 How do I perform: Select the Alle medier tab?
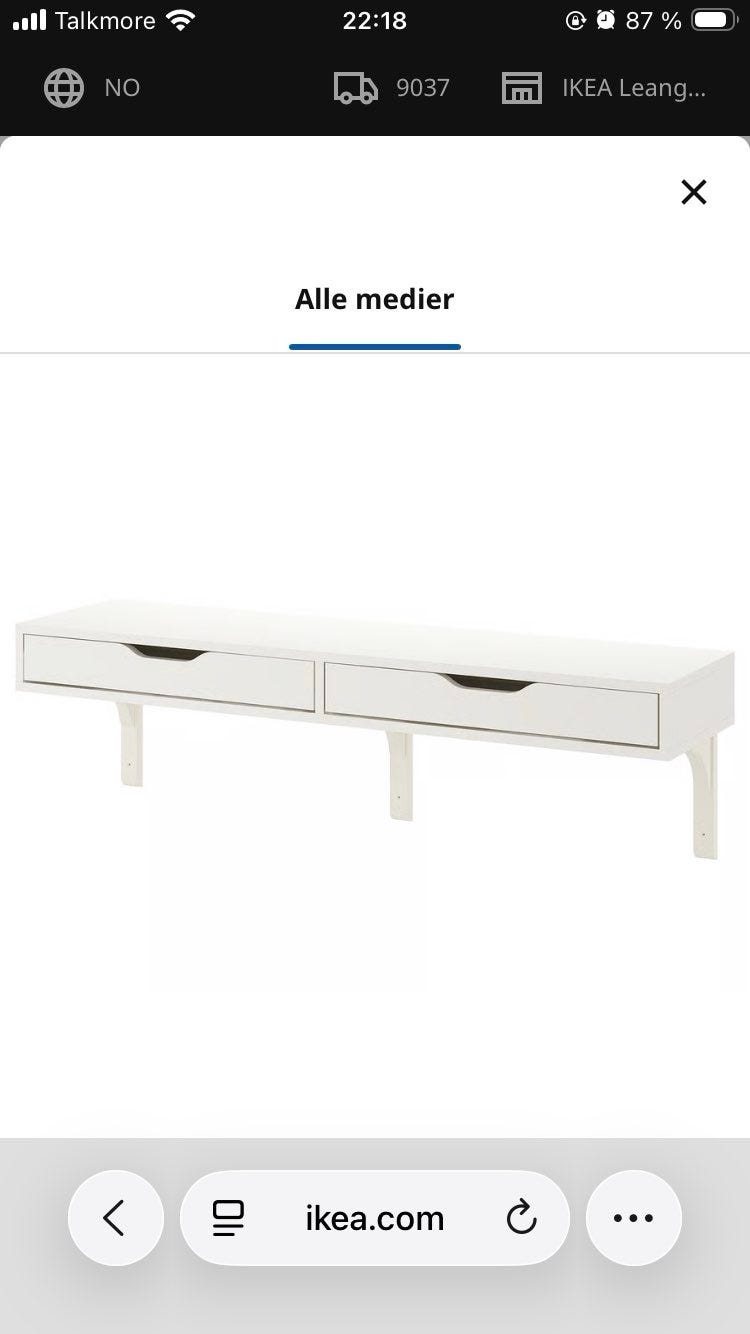374,298
